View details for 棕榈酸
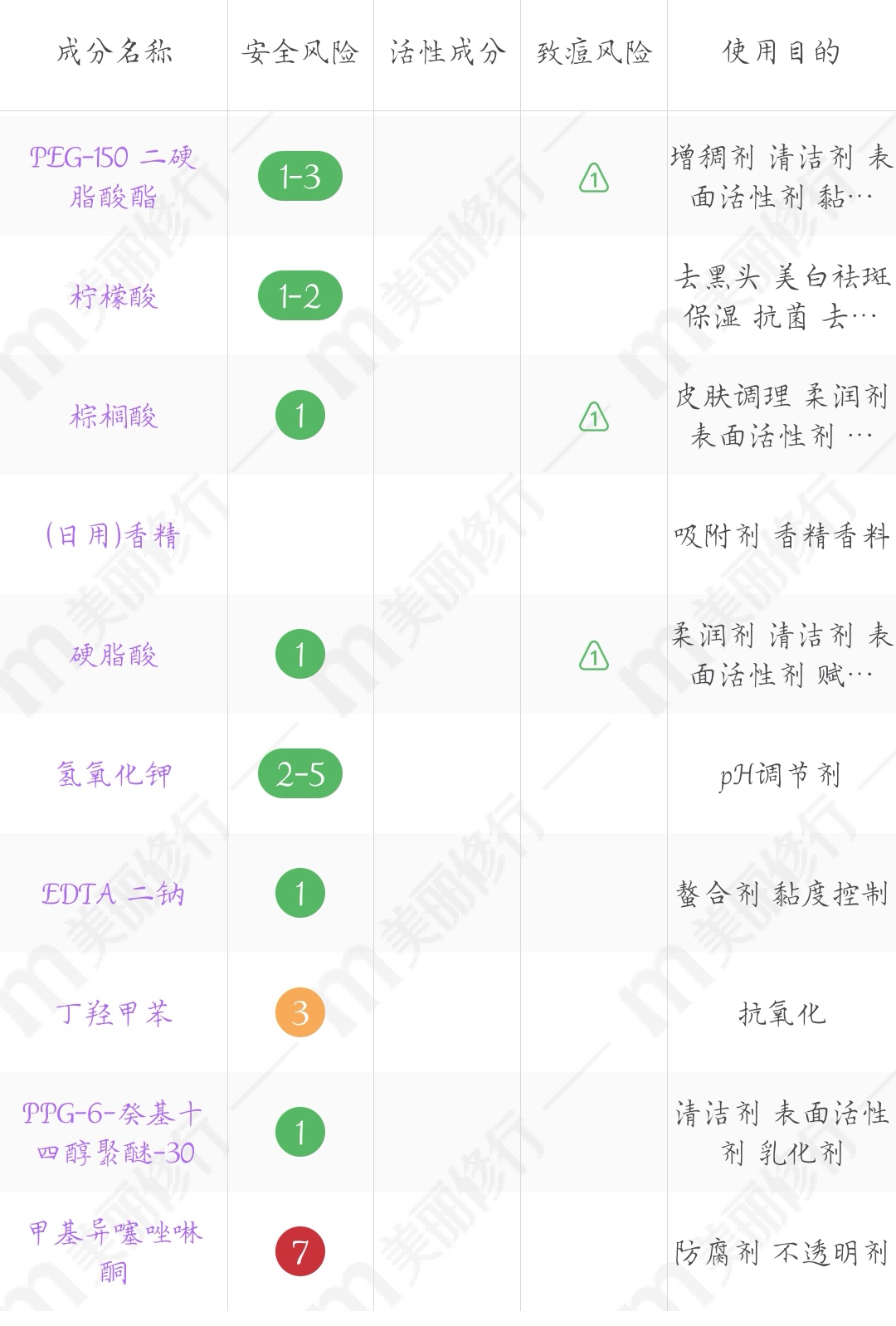 [114, 416]
